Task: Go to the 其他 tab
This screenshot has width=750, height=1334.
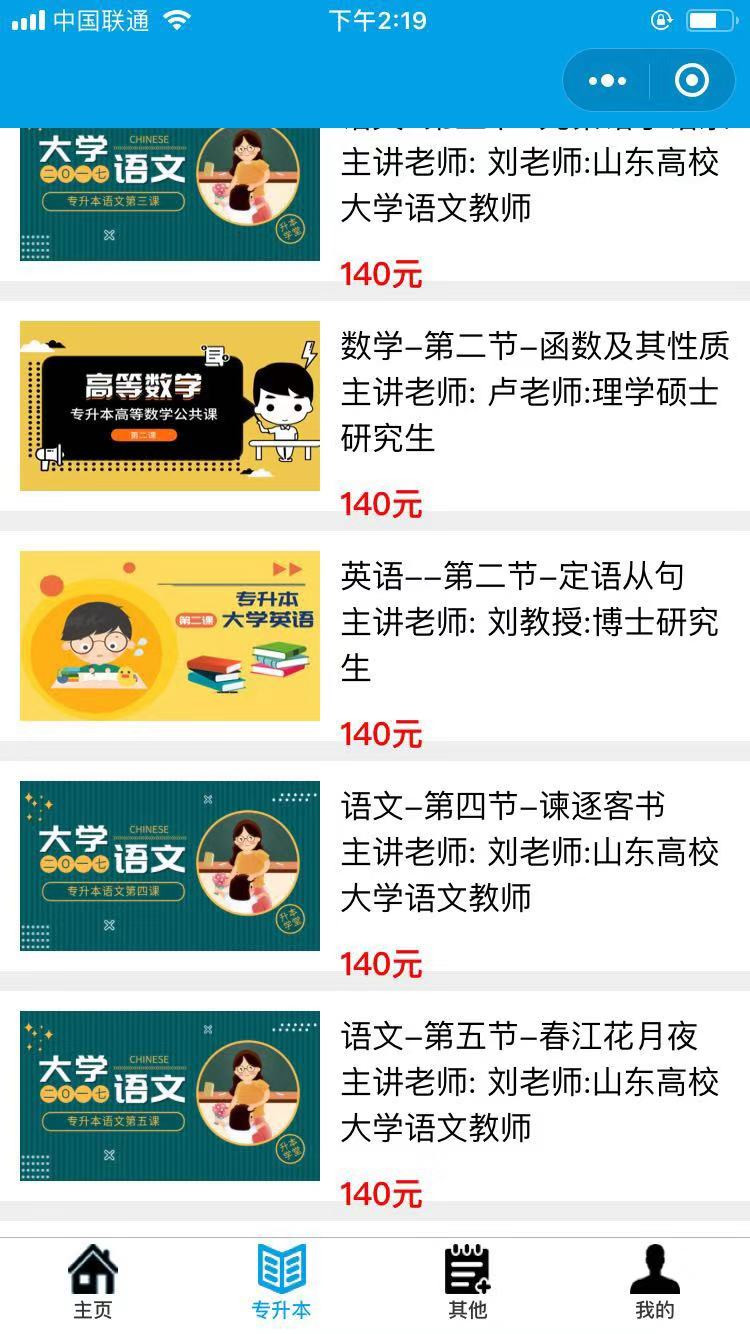Action: click(467, 1281)
